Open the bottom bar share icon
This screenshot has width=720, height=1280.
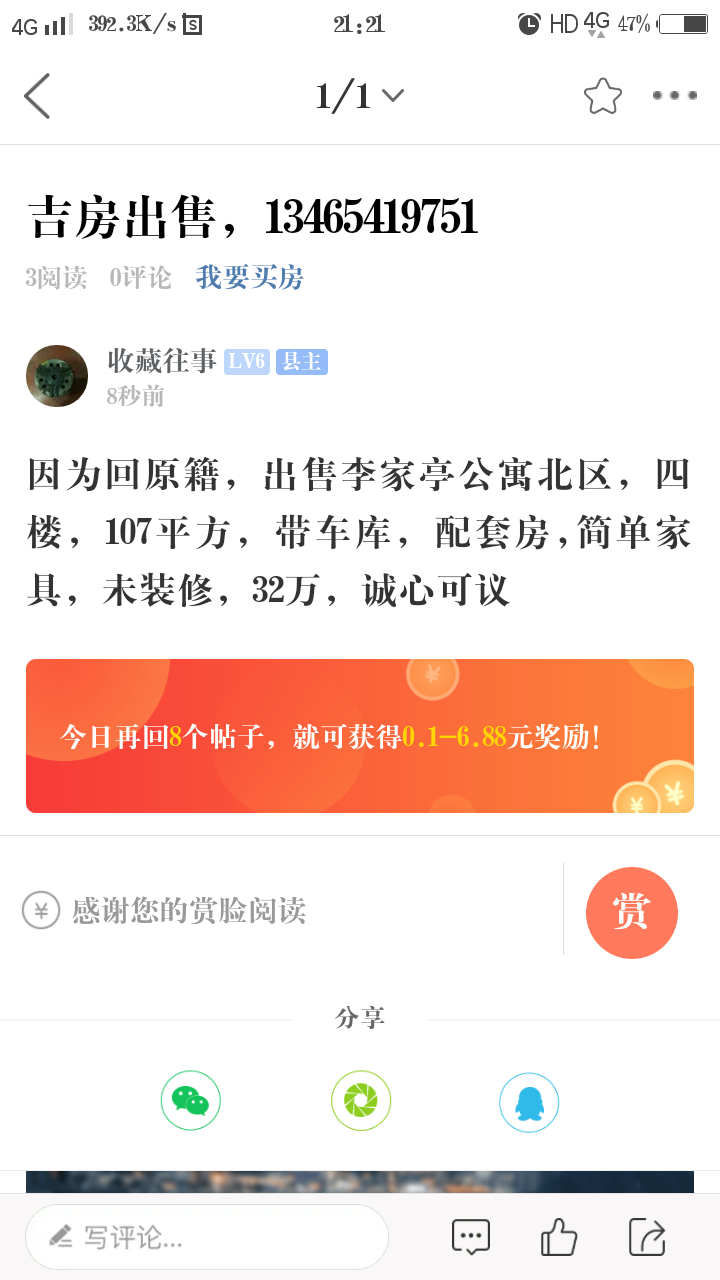(x=647, y=1237)
